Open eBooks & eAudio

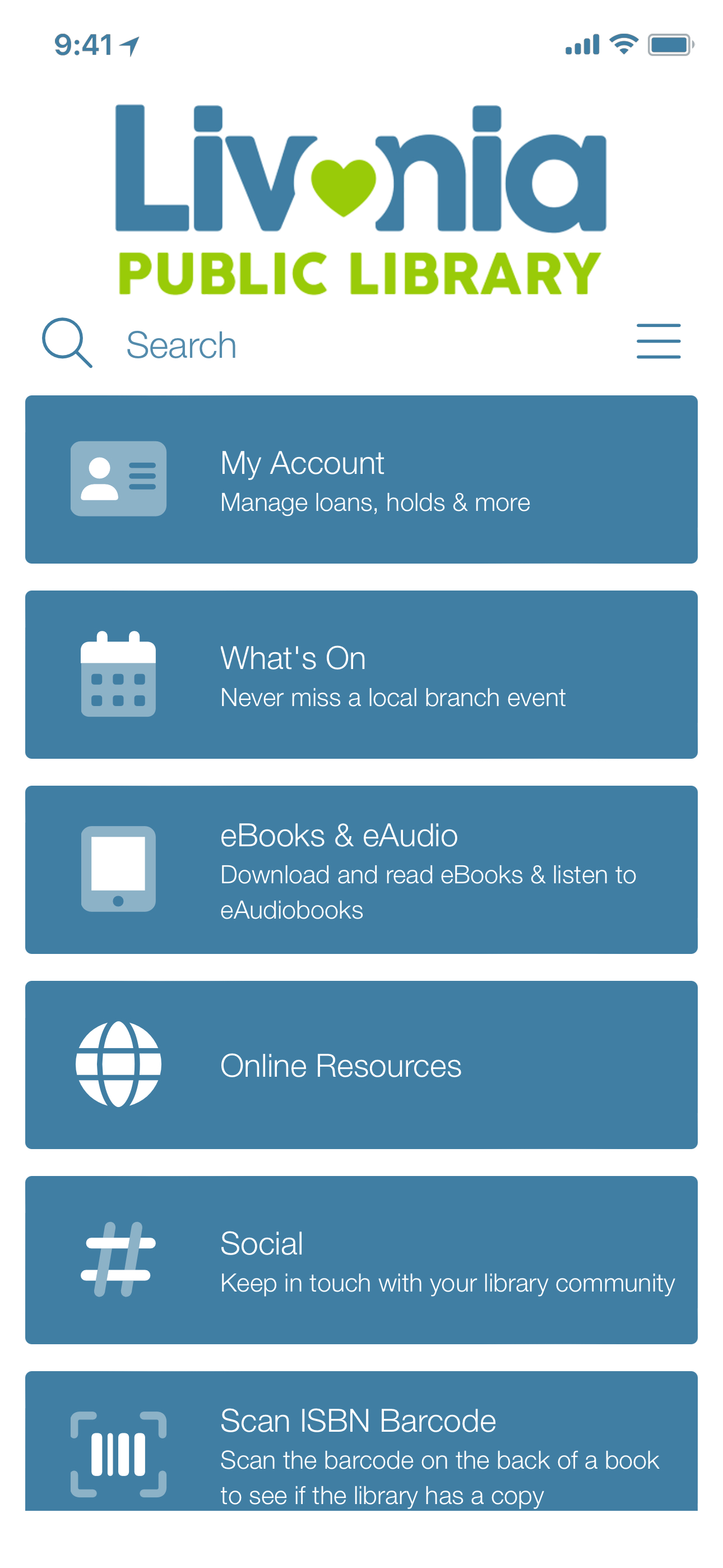point(361,869)
